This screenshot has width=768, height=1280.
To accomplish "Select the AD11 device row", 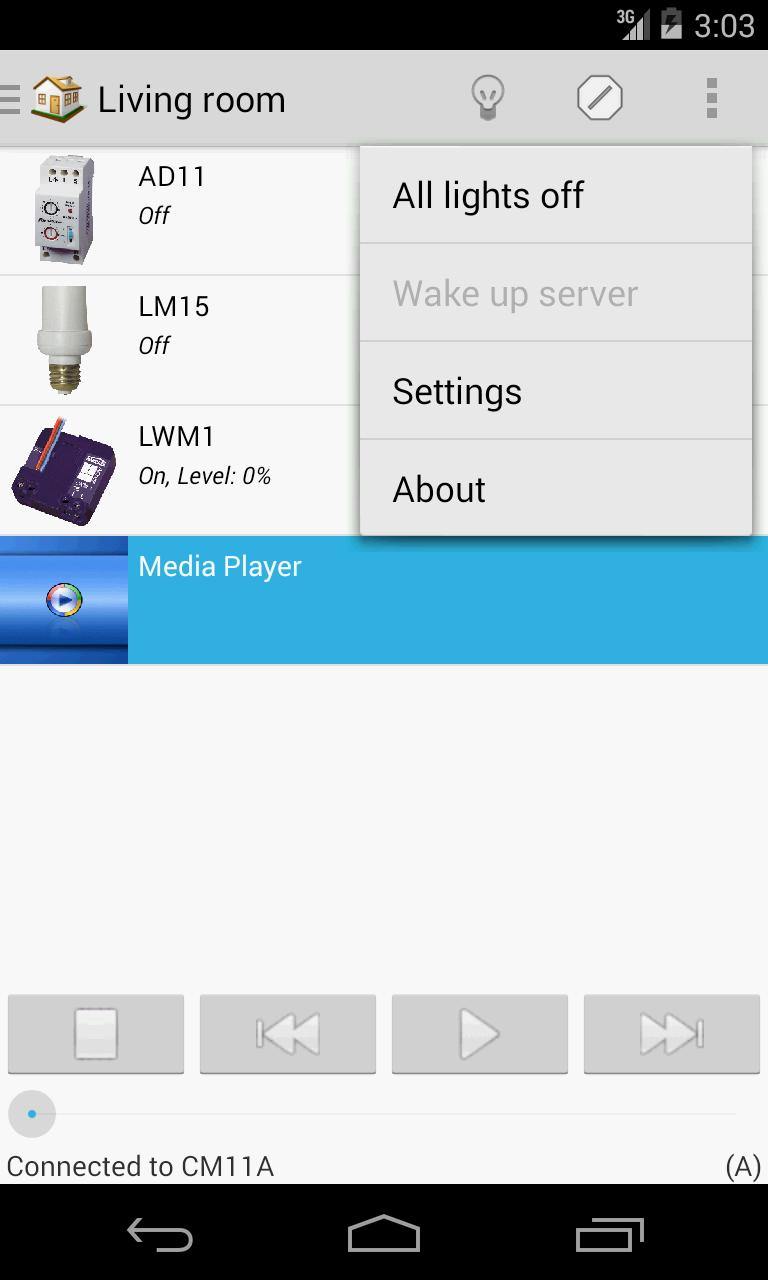I will coord(180,210).
